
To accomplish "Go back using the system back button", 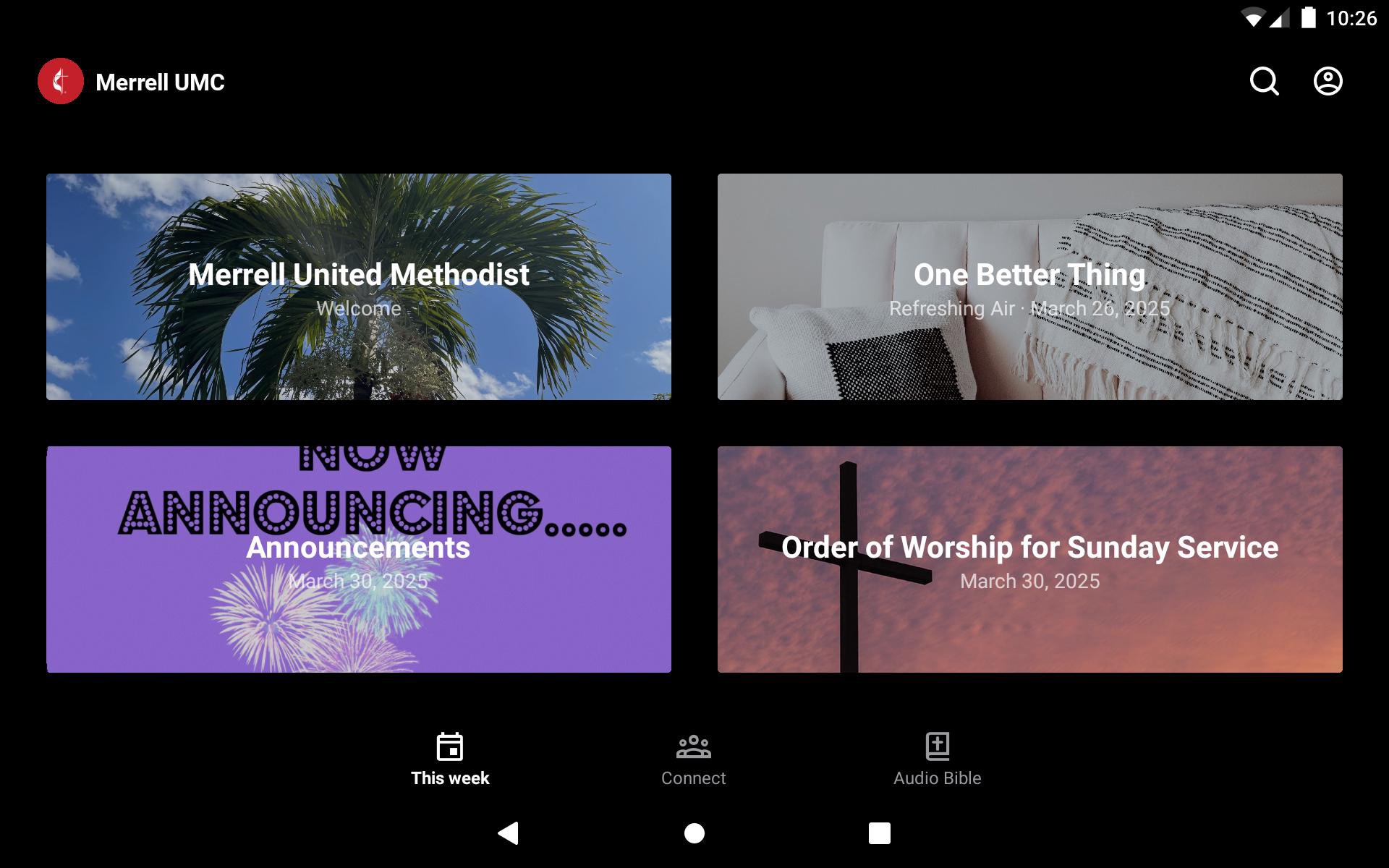I will pos(509,833).
